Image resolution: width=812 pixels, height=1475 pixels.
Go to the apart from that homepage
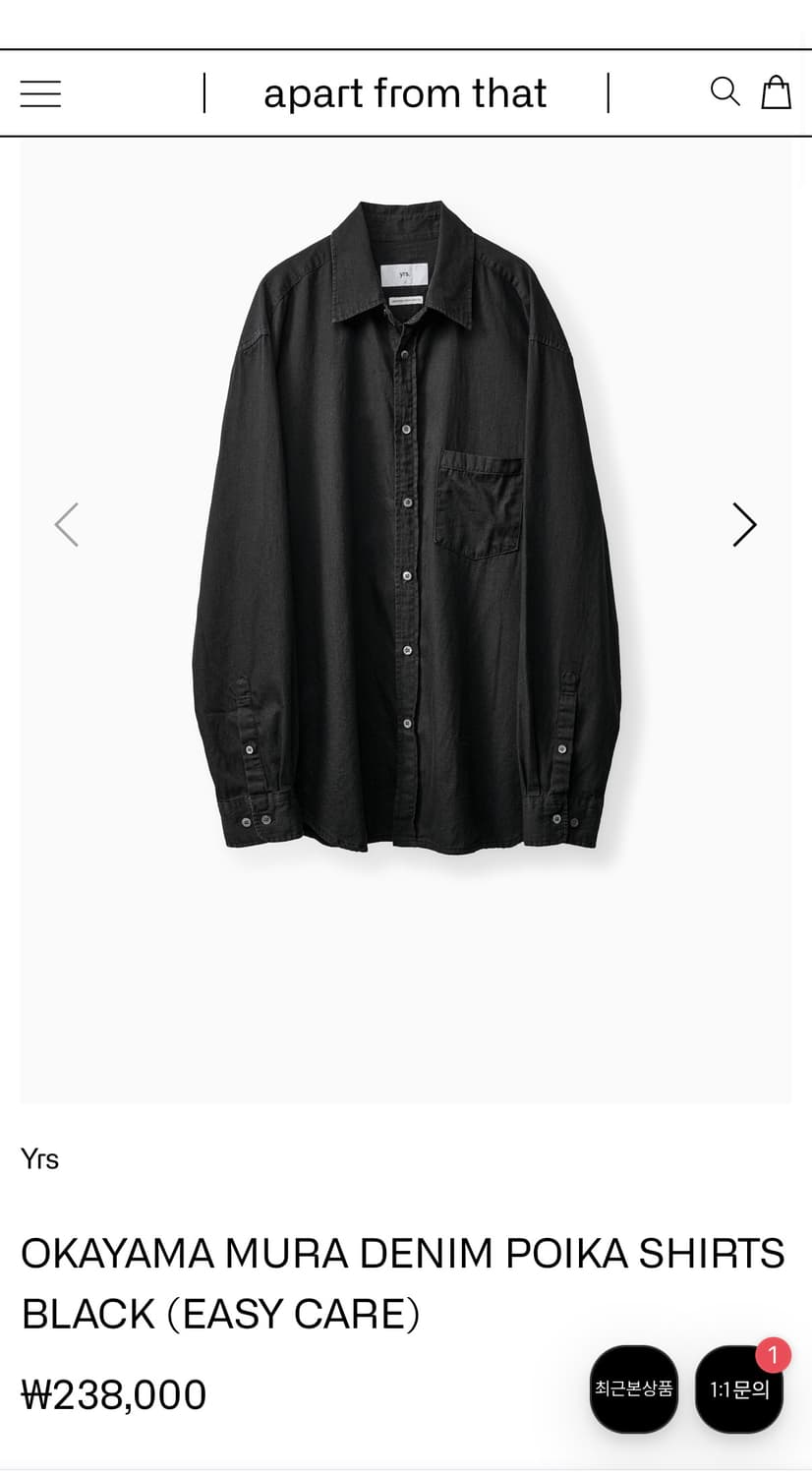[405, 93]
